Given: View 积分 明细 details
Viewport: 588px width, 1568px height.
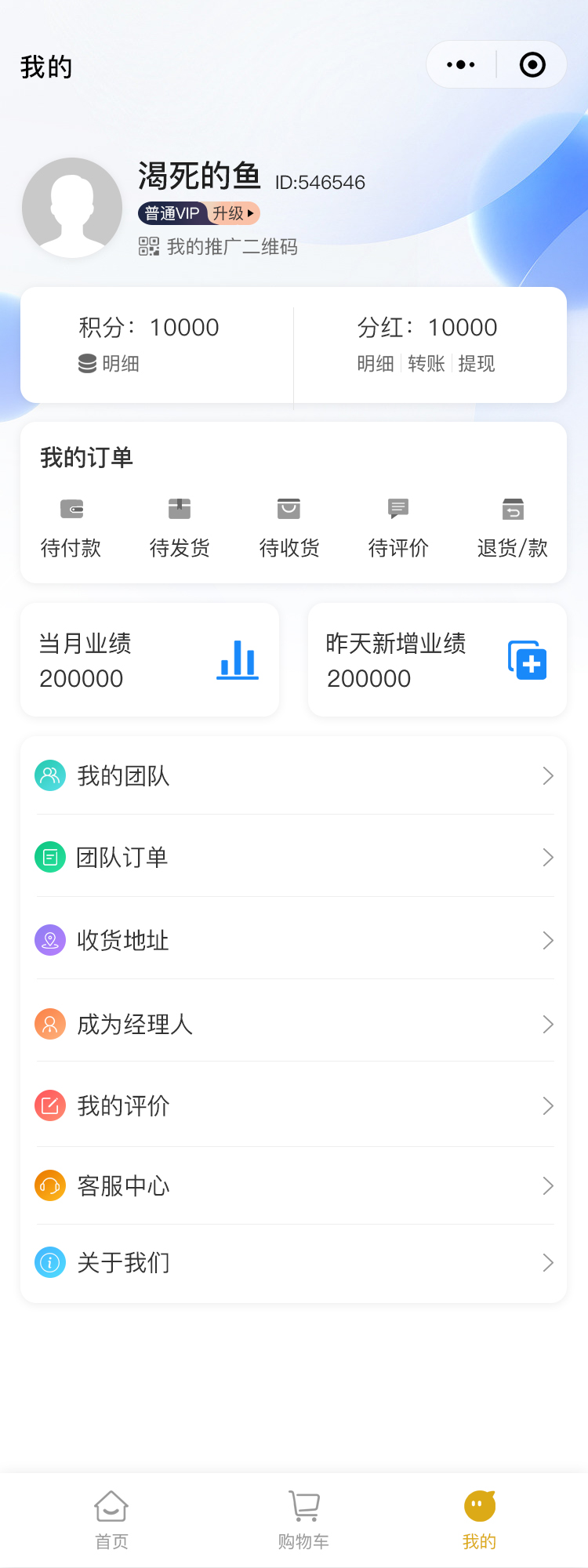Looking at the screenshot, I should pos(110,364).
